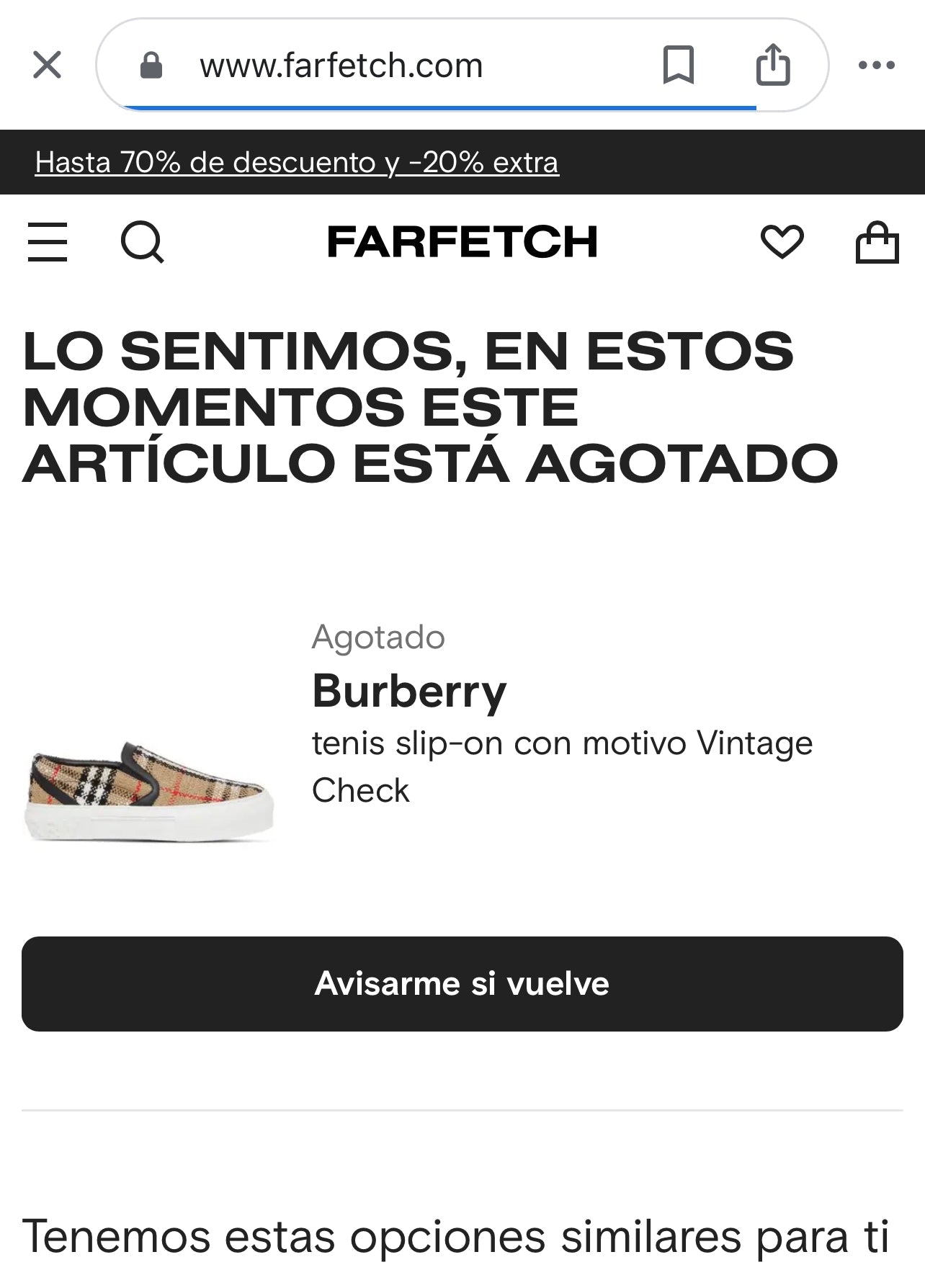
Task: Open the Burberry slip-on product image
Action: click(150, 791)
